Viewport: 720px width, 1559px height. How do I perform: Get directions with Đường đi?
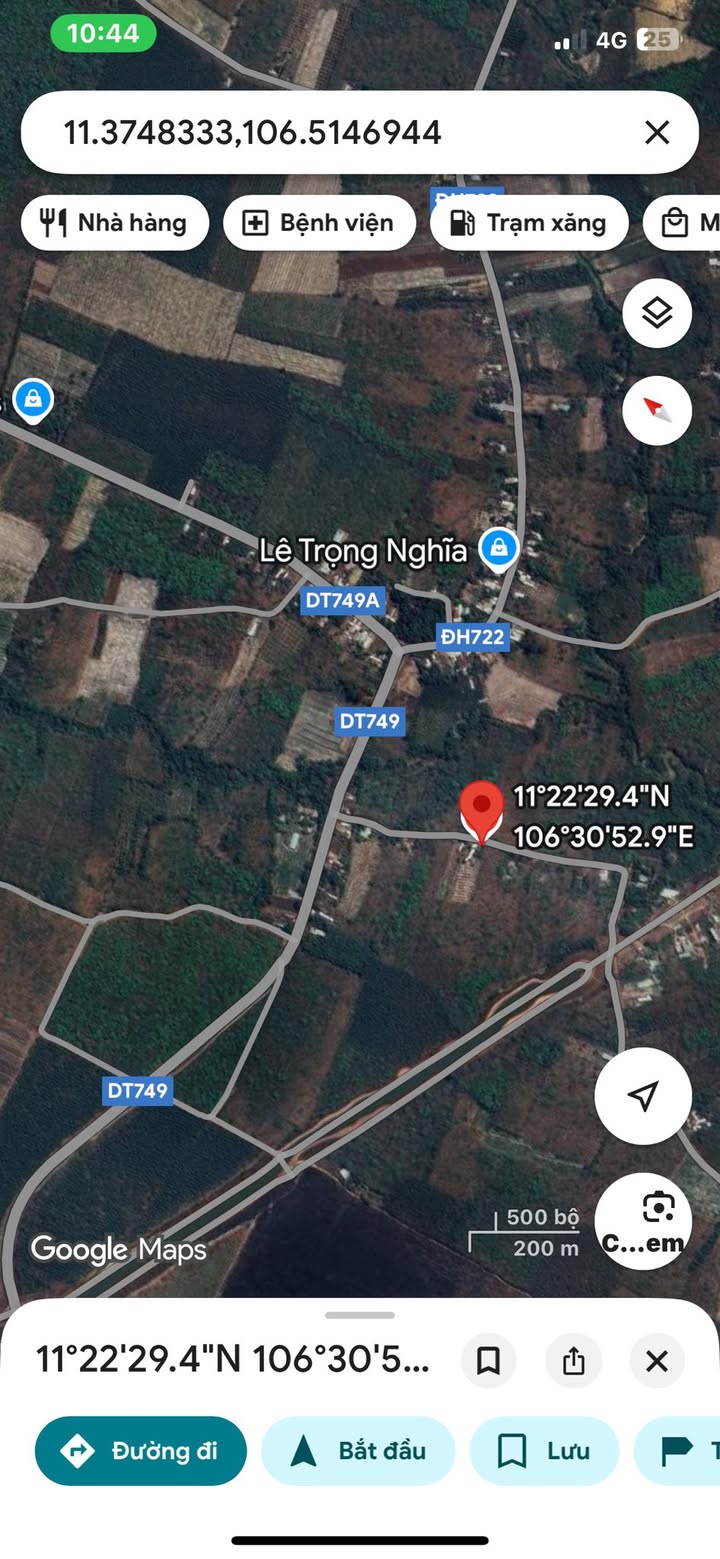click(141, 1451)
